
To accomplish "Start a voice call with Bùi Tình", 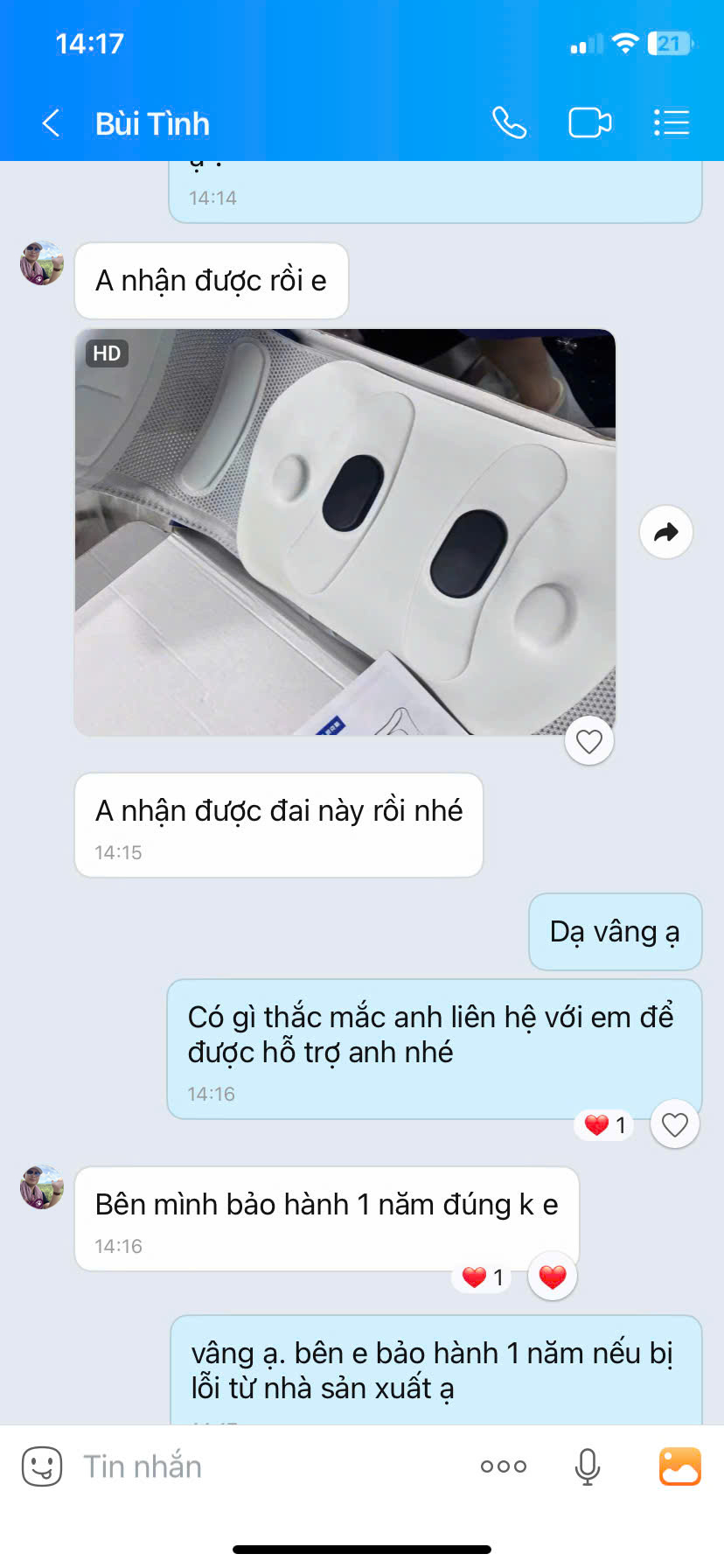I will pyautogui.click(x=509, y=123).
